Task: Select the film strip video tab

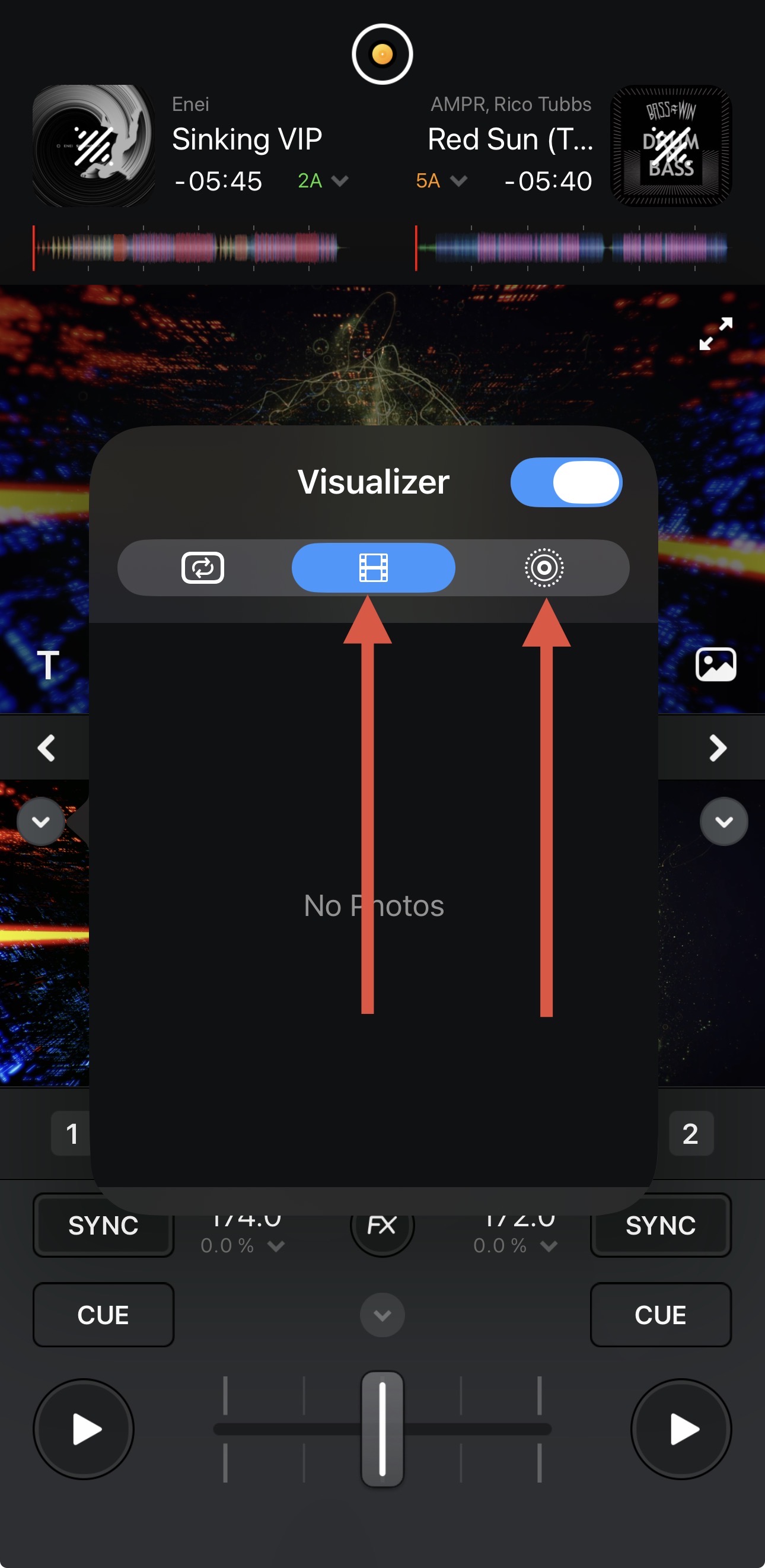Action: (373, 567)
